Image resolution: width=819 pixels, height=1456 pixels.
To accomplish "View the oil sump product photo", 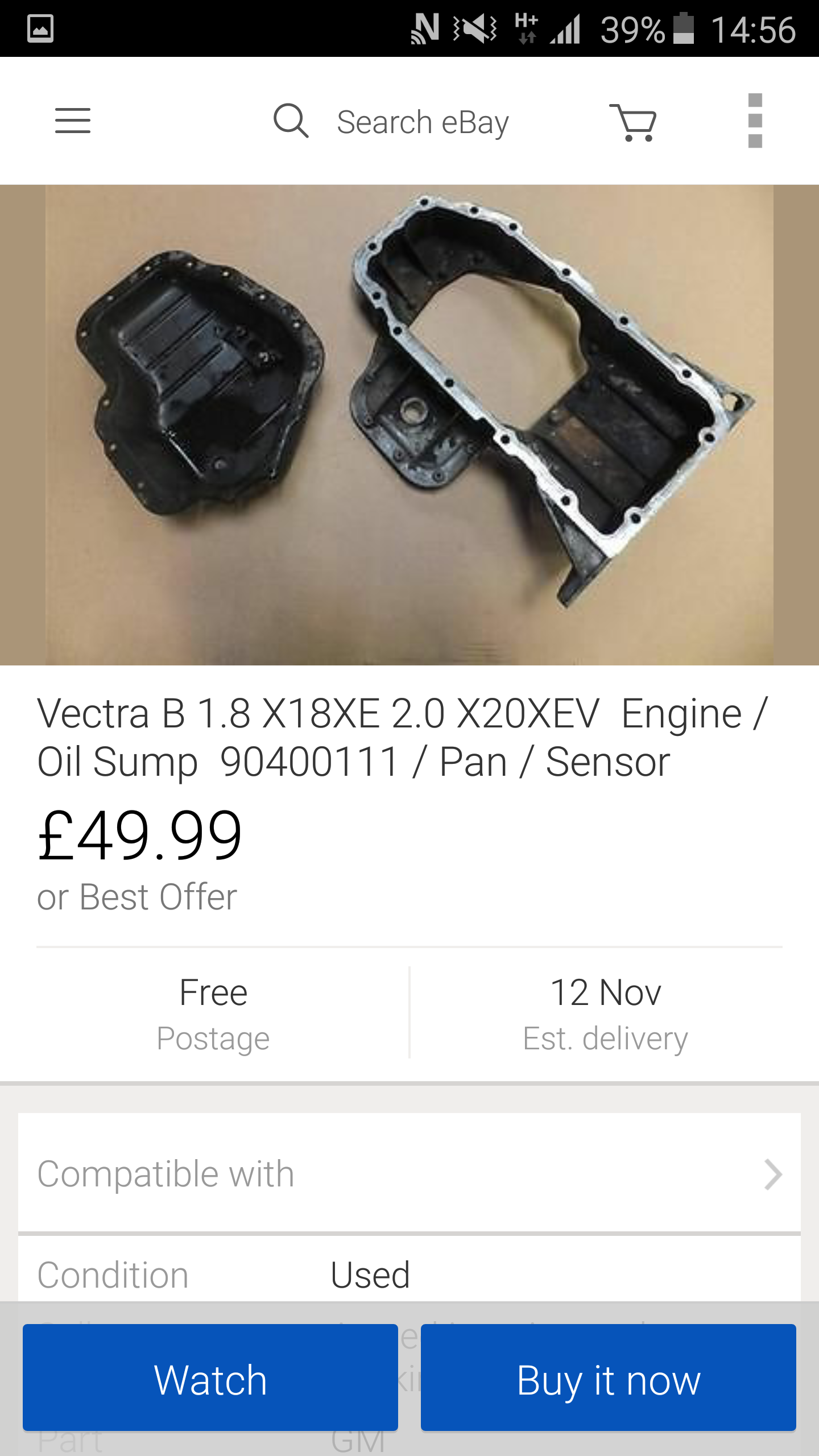I will (x=409, y=425).
